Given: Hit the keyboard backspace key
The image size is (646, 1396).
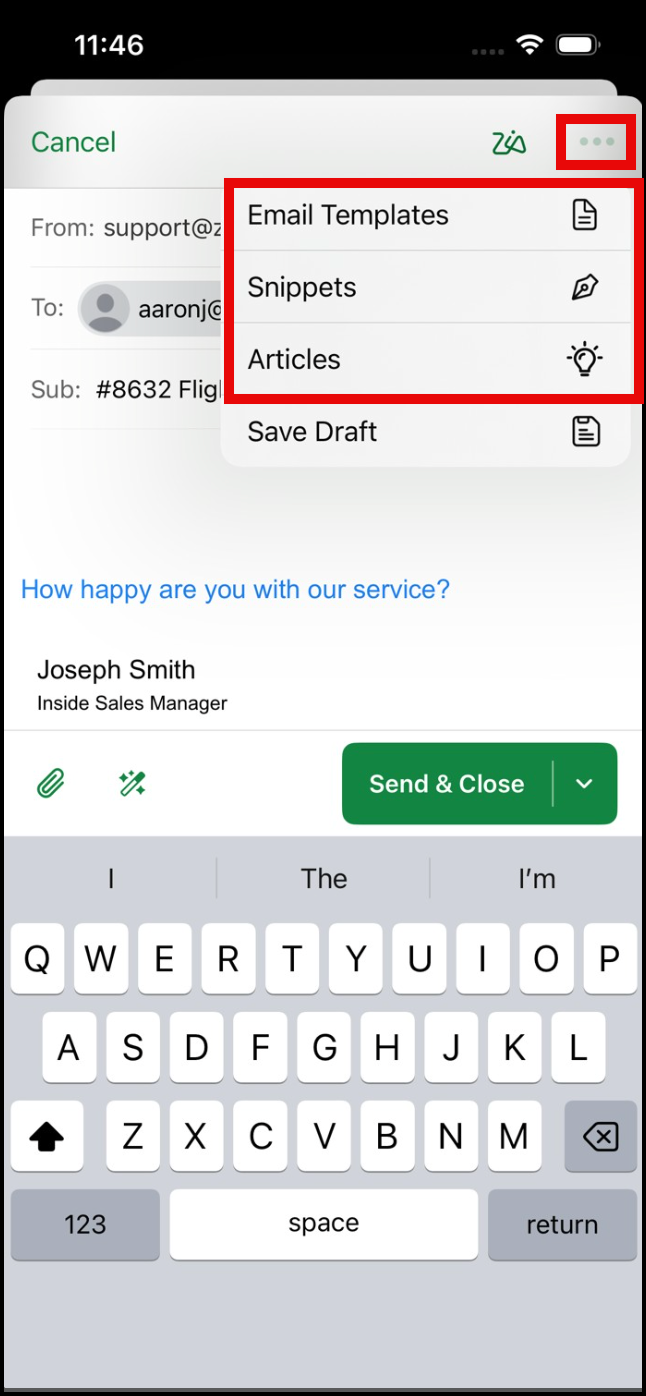Looking at the screenshot, I should [599, 1136].
